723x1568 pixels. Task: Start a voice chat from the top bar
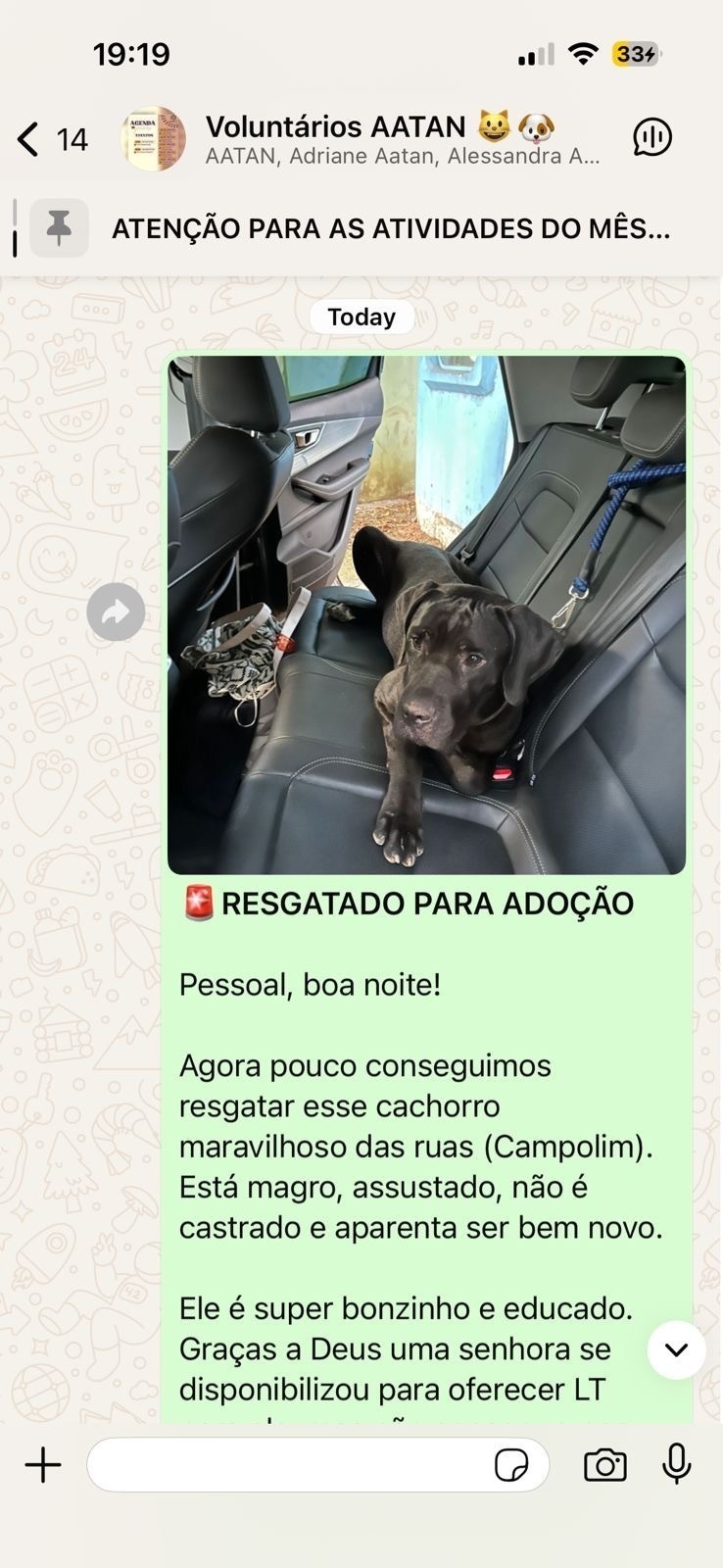[652, 137]
